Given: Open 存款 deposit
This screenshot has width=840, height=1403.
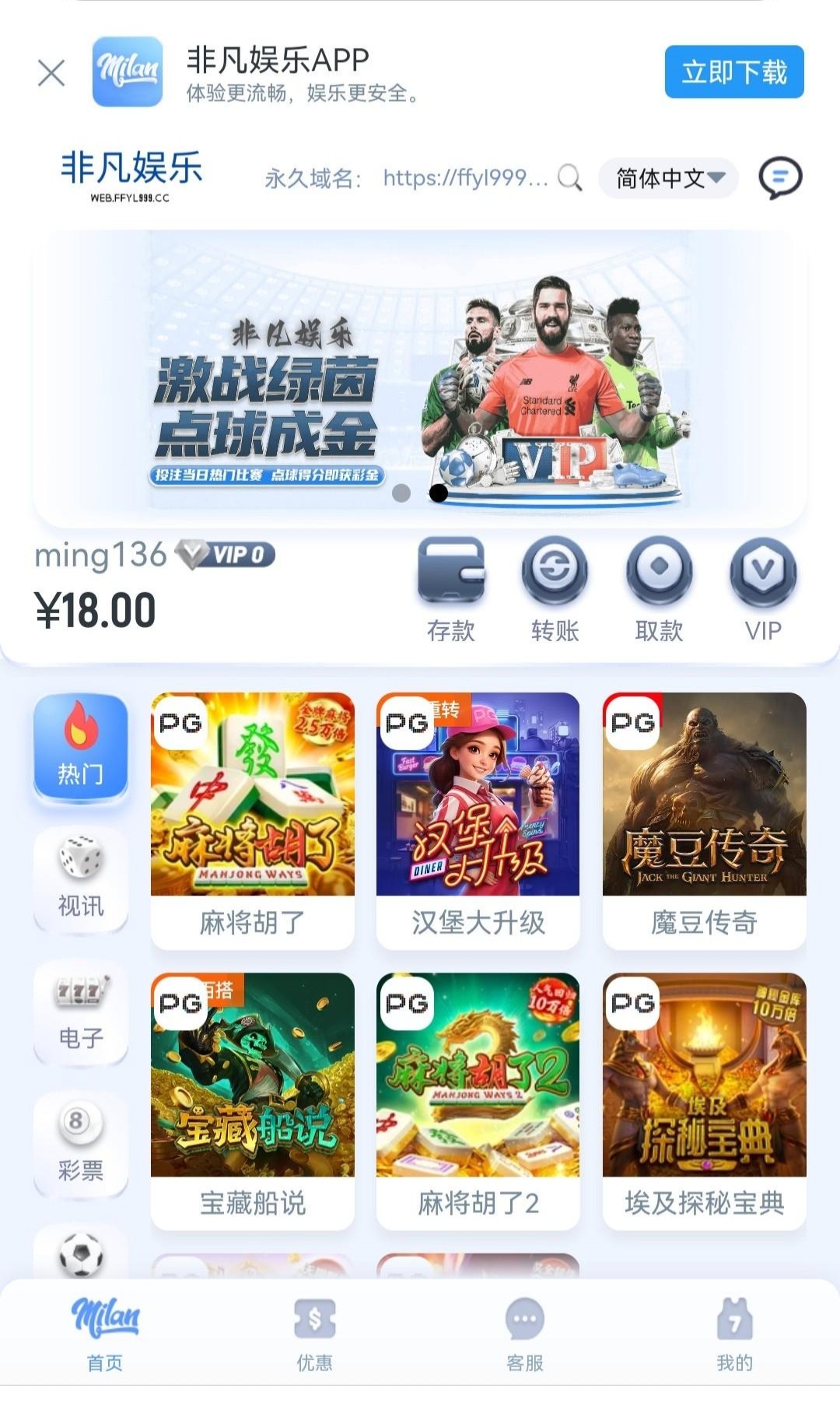Looking at the screenshot, I should coord(451,589).
